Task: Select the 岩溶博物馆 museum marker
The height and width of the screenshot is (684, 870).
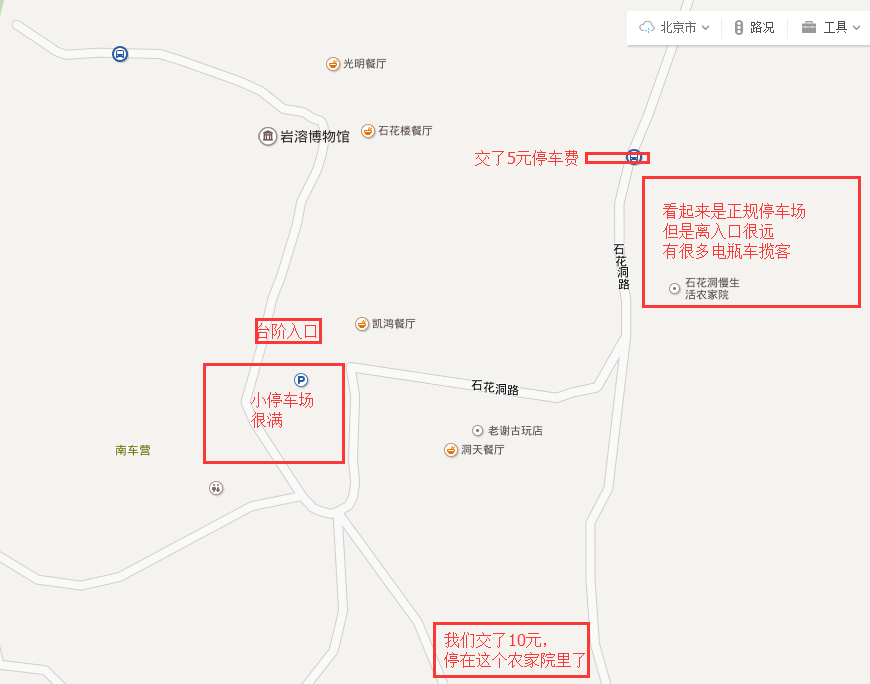Action: 267,136
